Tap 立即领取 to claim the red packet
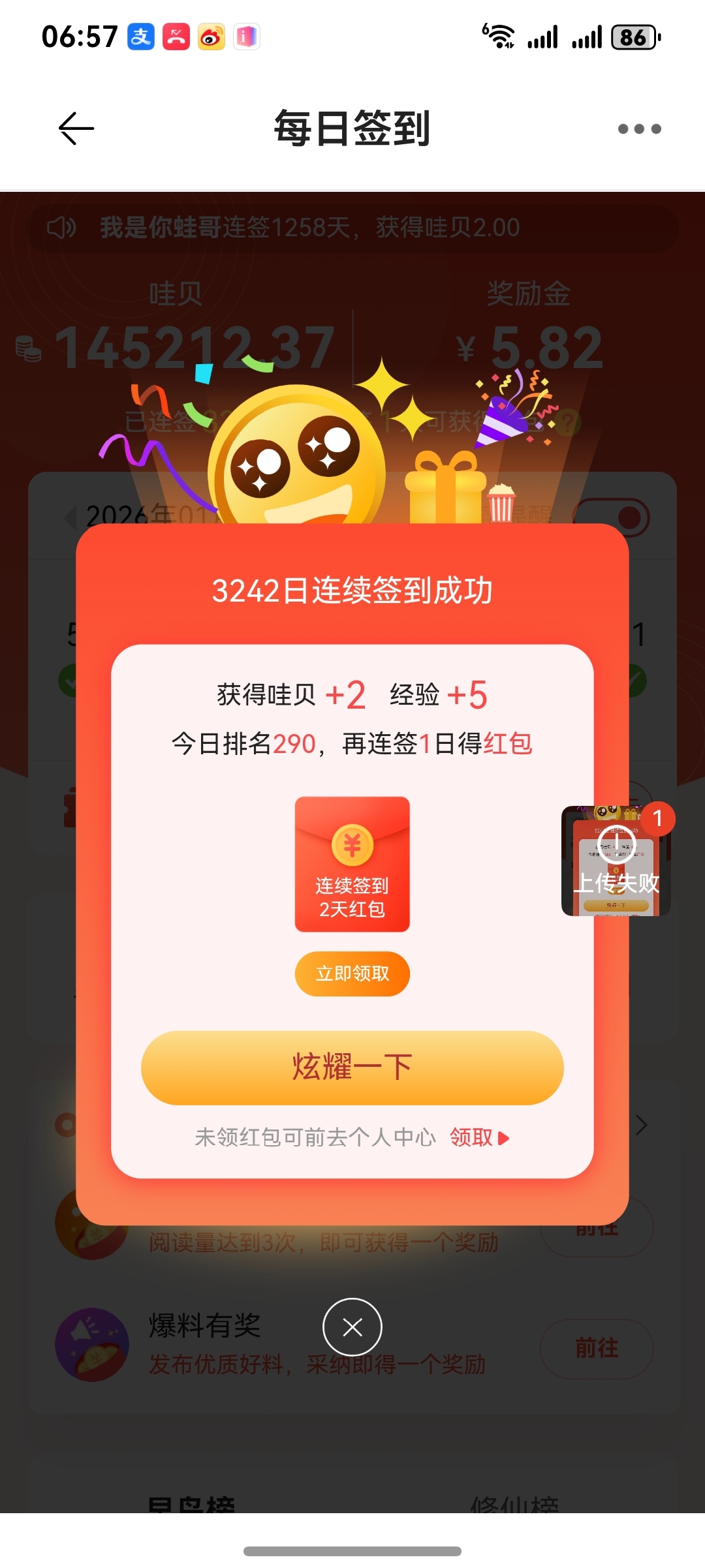This screenshot has height=1568, width=705. [352, 974]
